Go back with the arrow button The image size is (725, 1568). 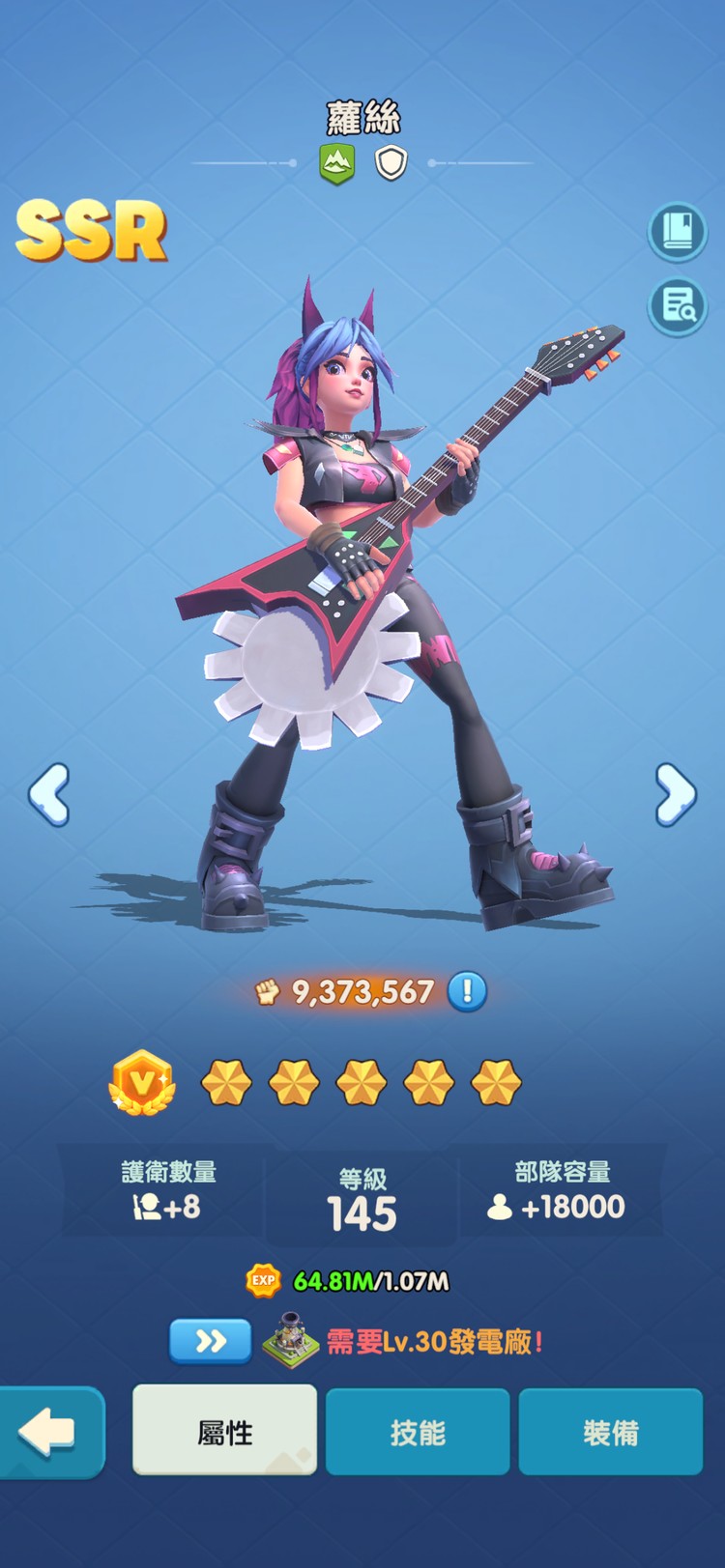point(48,1432)
